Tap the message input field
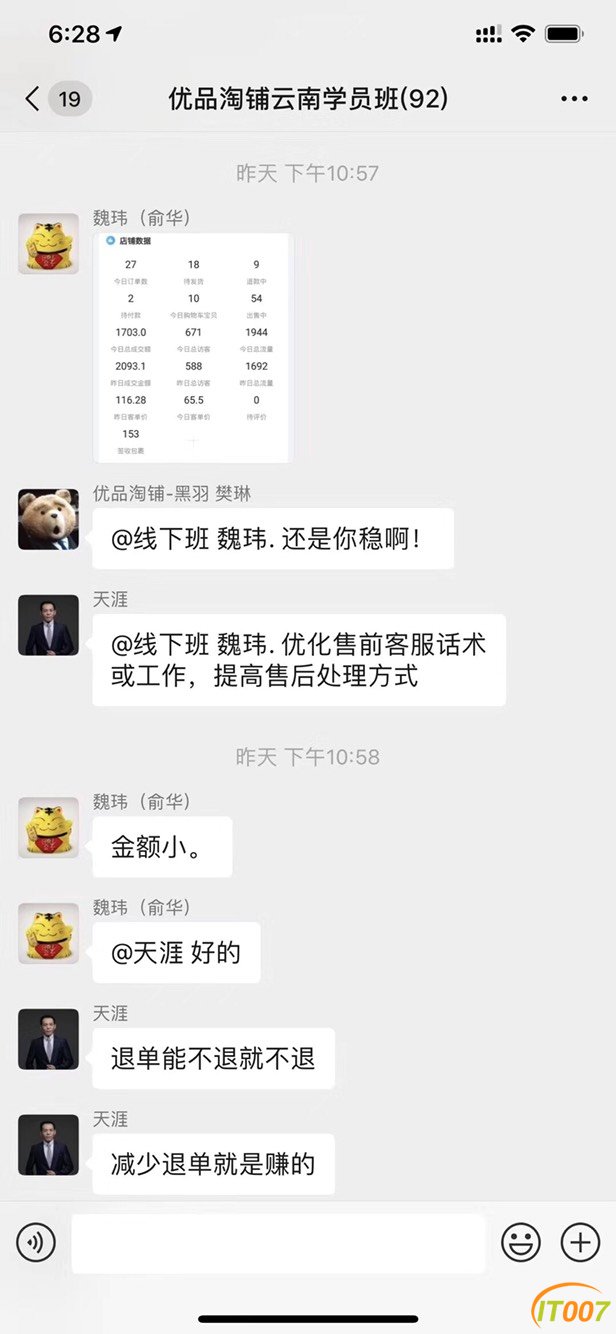The image size is (616, 1334). 278,1243
